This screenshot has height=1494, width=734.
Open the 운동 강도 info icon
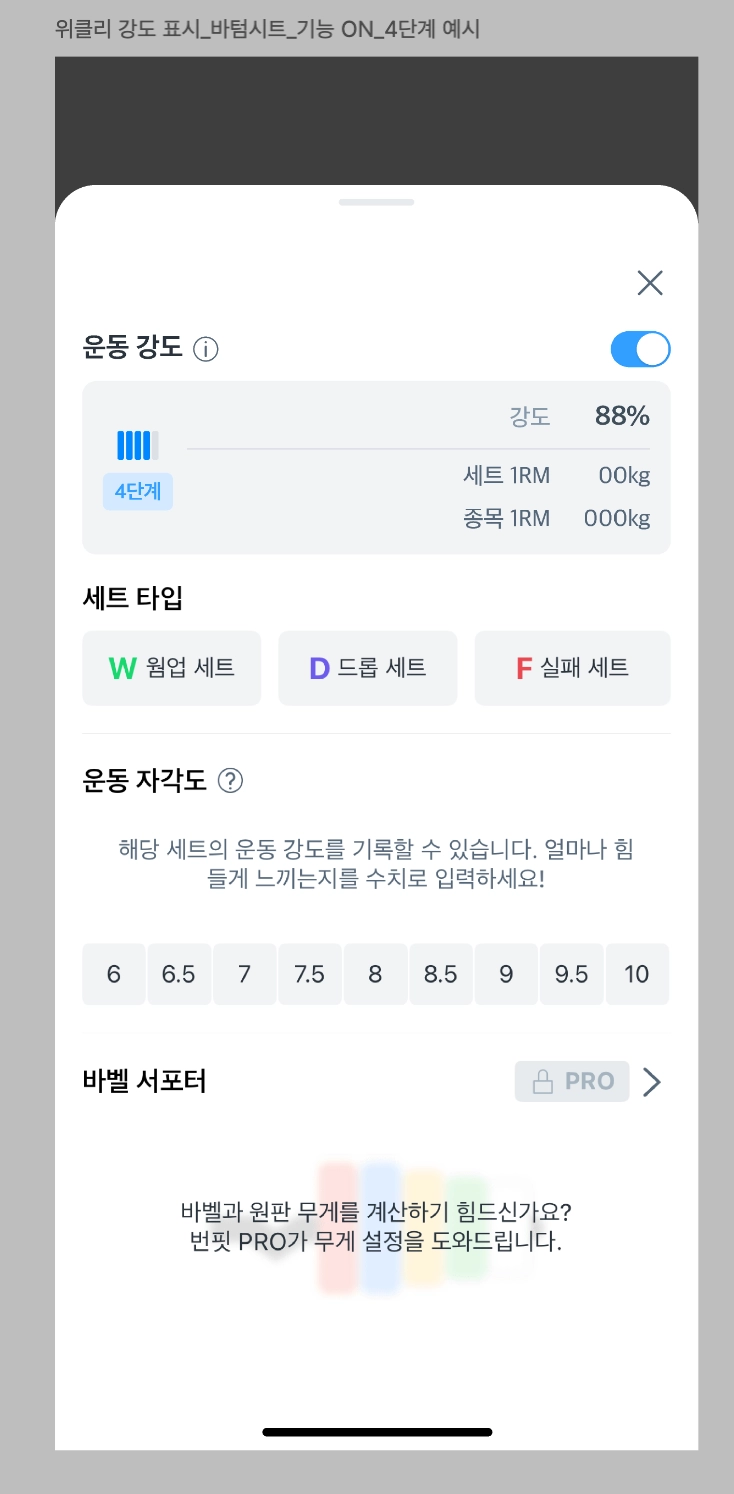coord(206,350)
